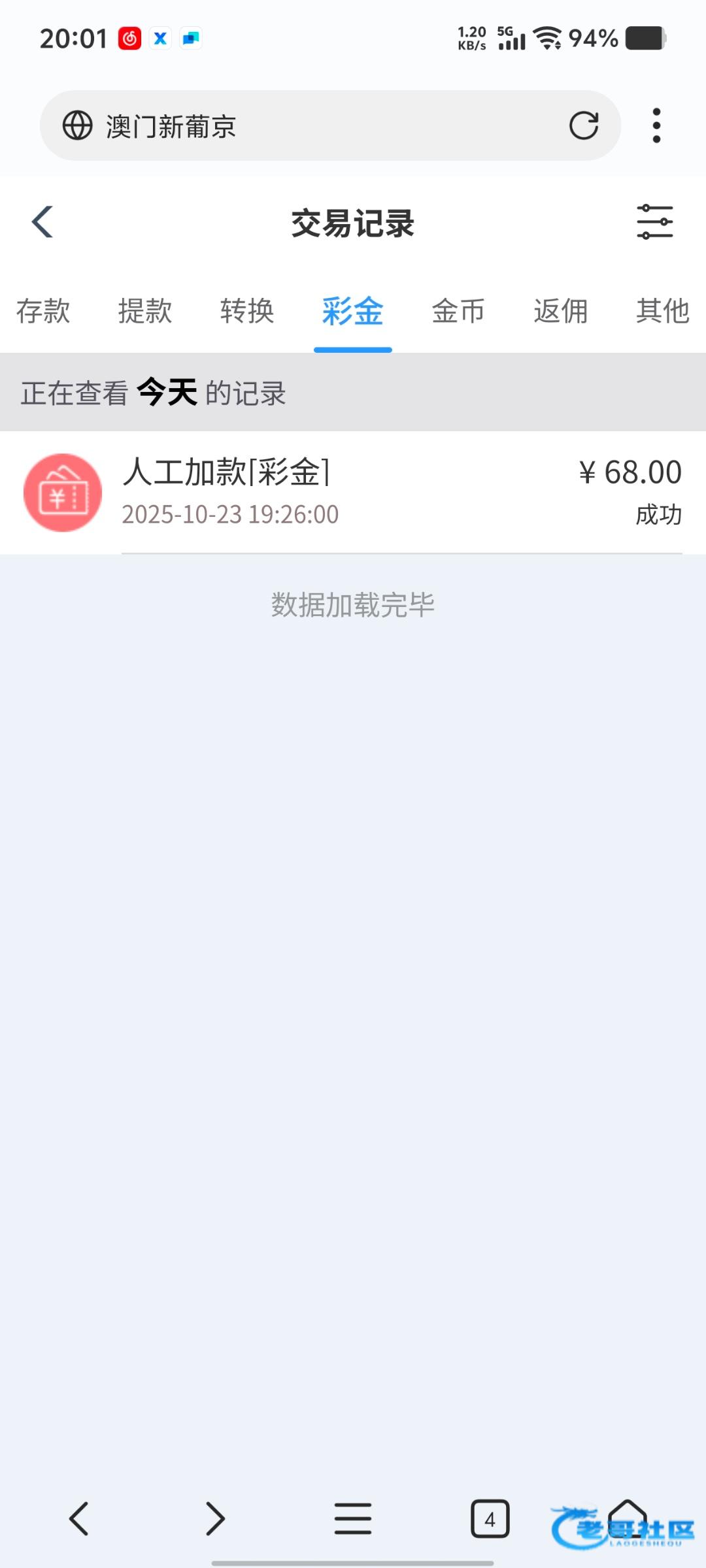706x1568 pixels.
Task: Switch to the 金币 tab
Action: tap(458, 311)
